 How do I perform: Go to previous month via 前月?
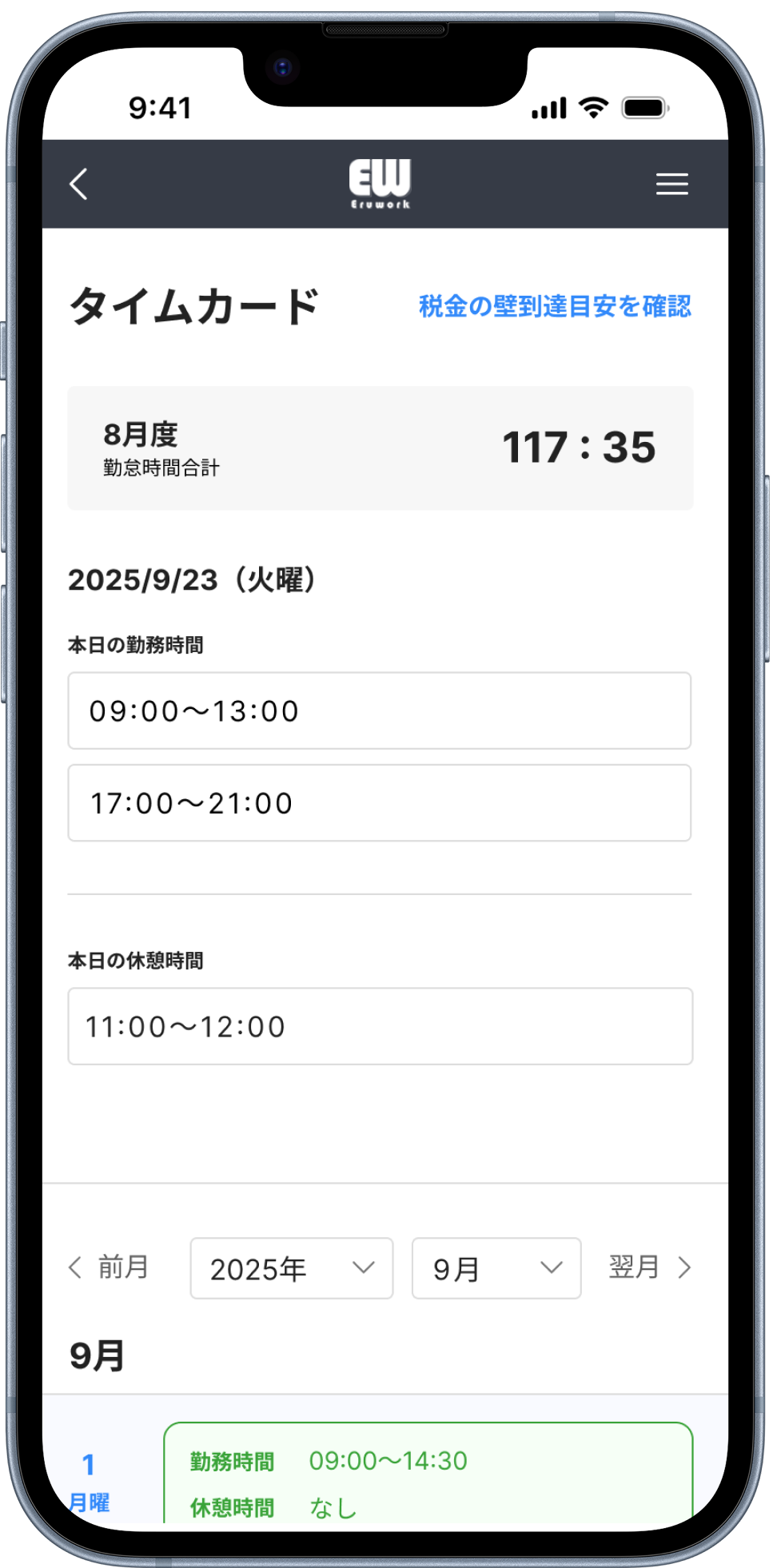click(x=109, y=1267)
